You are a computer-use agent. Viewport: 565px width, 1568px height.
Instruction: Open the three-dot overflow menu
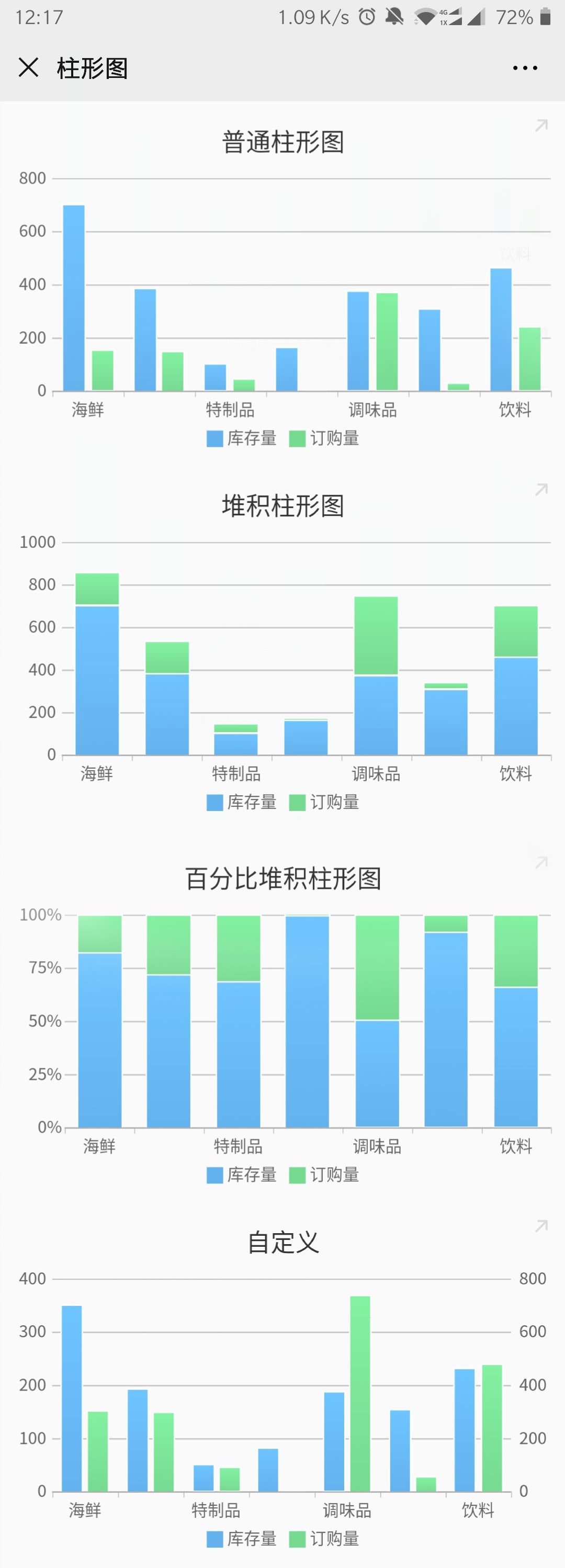(x=524, y=68)
